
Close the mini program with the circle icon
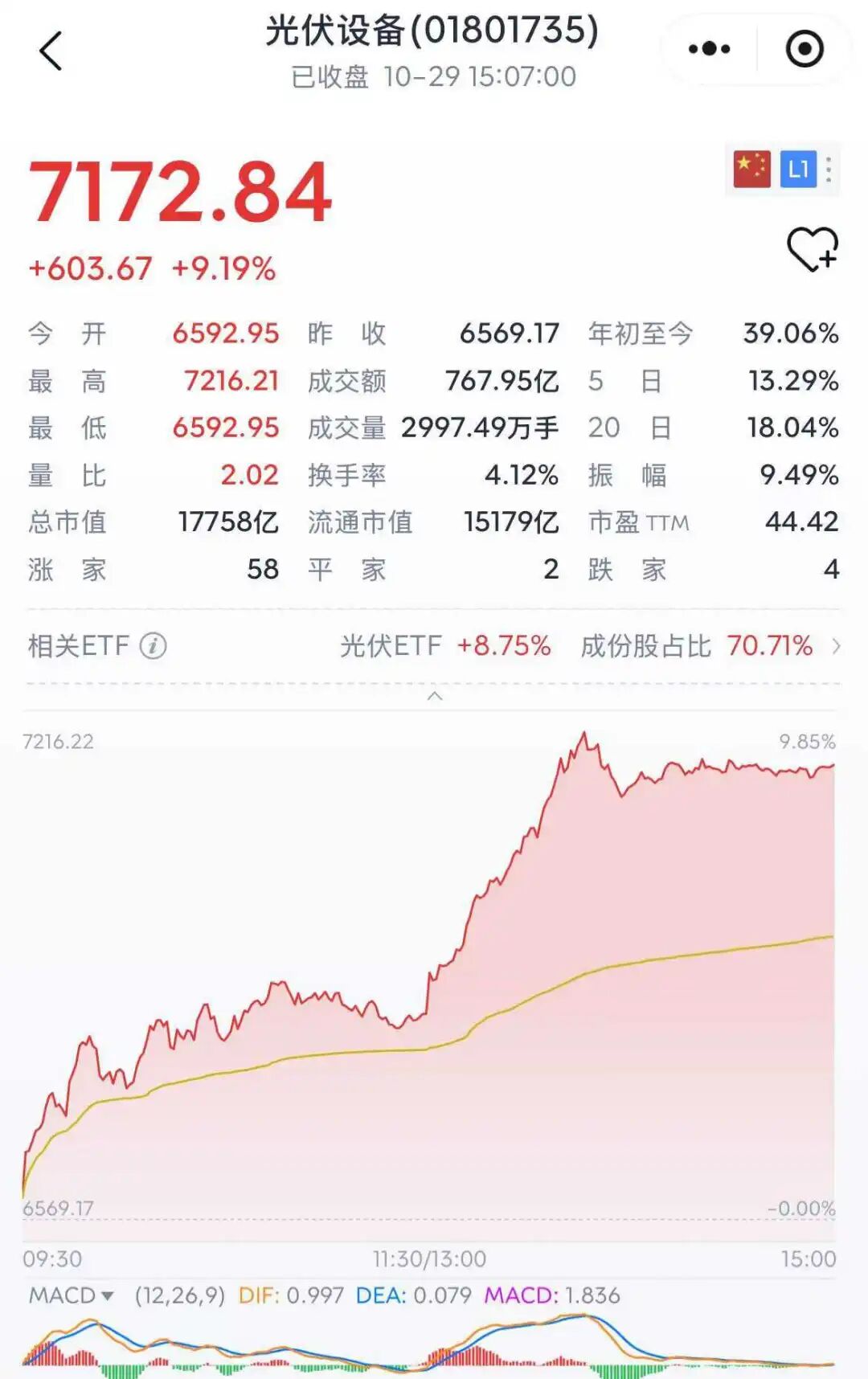(804, 49)
